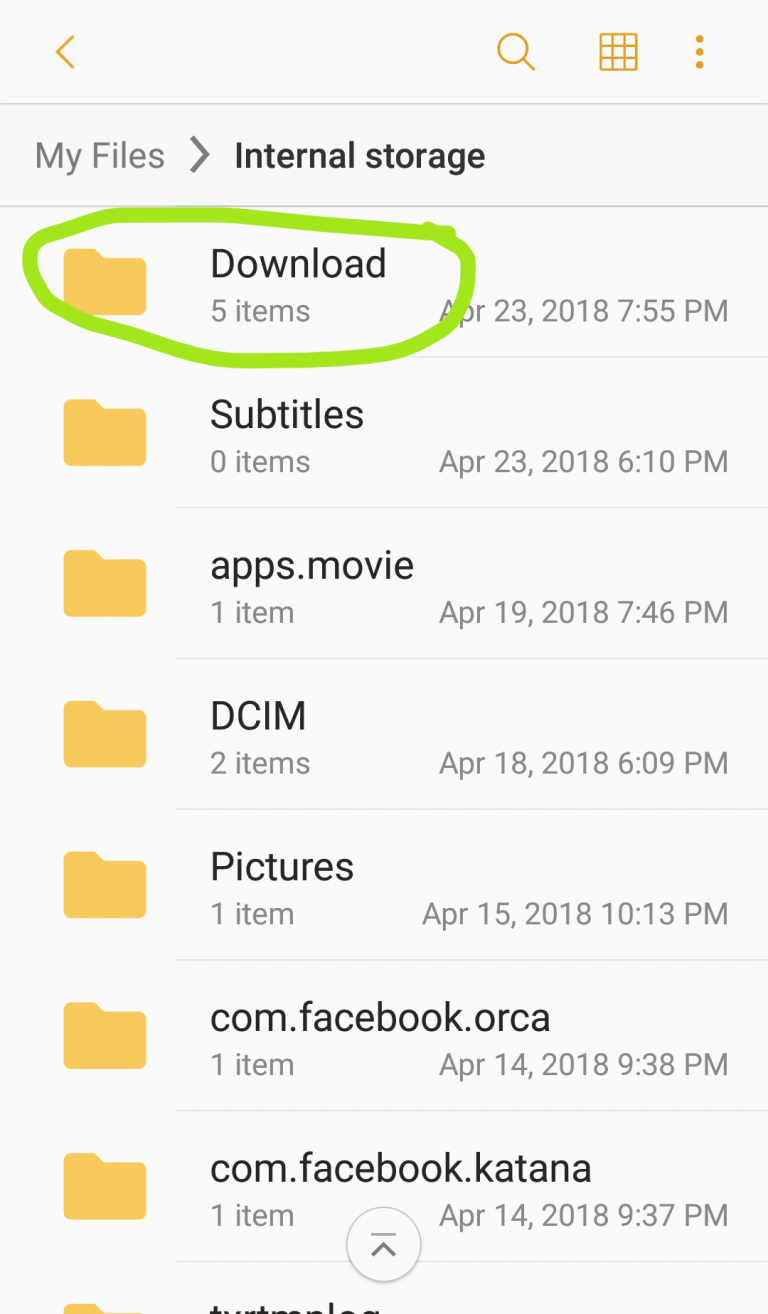
Task: Open the three-dot overflow menu
Action: [x=699, y=52]
